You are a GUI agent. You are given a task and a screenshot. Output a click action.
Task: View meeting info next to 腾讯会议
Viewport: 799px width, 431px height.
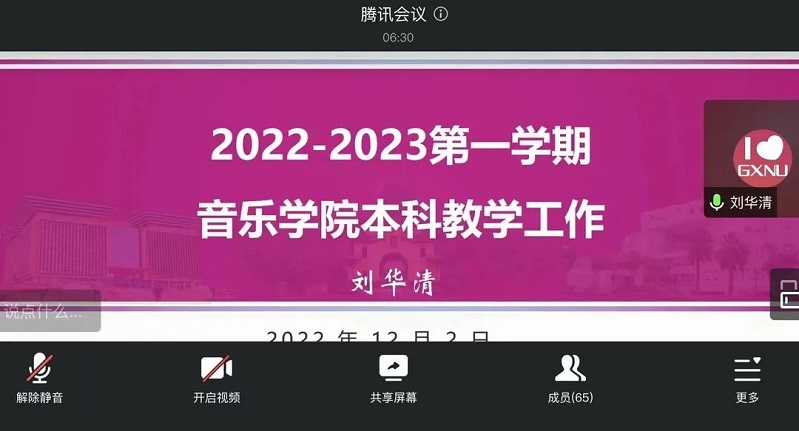(441, 14)
